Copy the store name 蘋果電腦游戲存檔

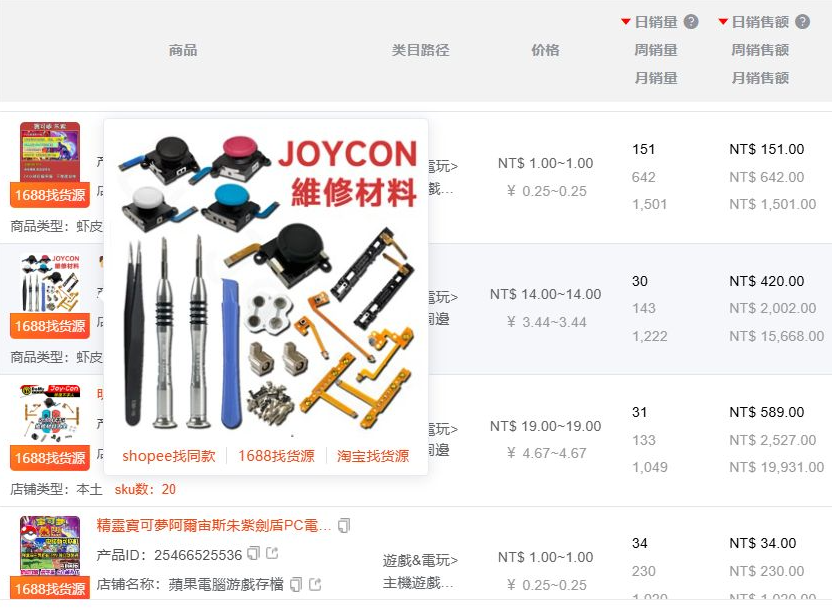[x=296, y=584]
